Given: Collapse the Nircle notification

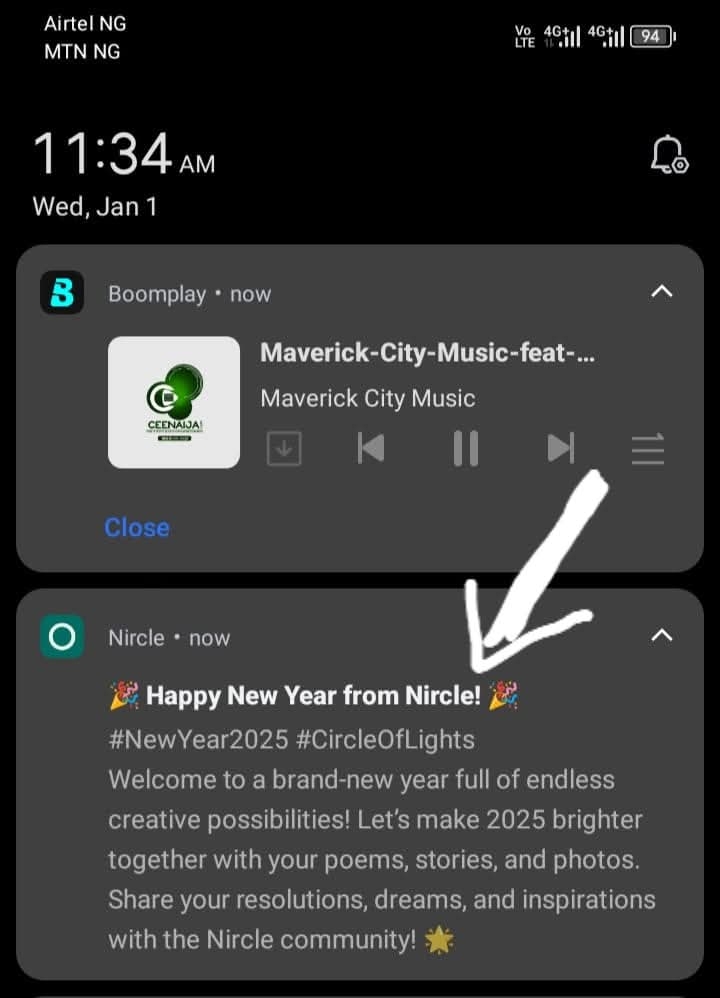Looking at the screenshot, I should click(x=661, y=635).
